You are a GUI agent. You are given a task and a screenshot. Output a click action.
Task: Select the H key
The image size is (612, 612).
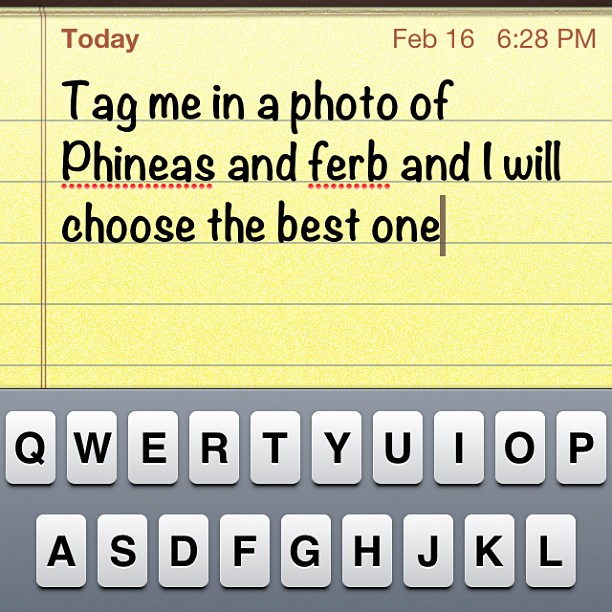[x=367, y=550]
